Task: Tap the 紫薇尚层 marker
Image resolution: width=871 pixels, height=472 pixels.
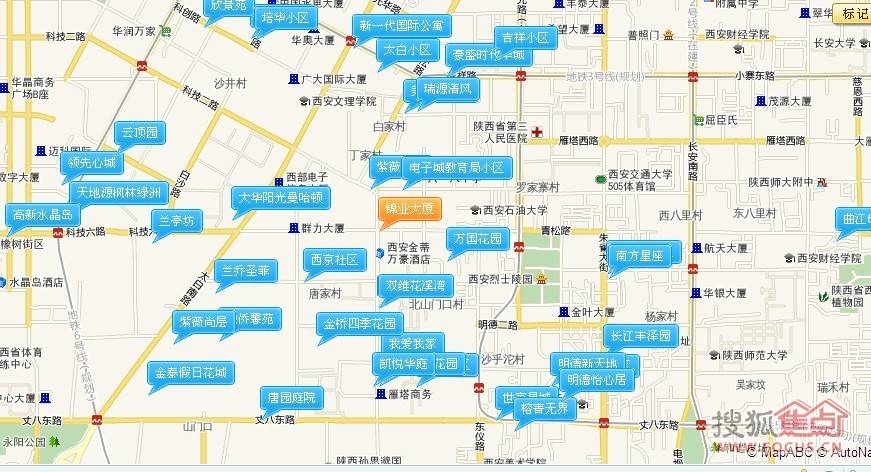Action: (203, 321)
